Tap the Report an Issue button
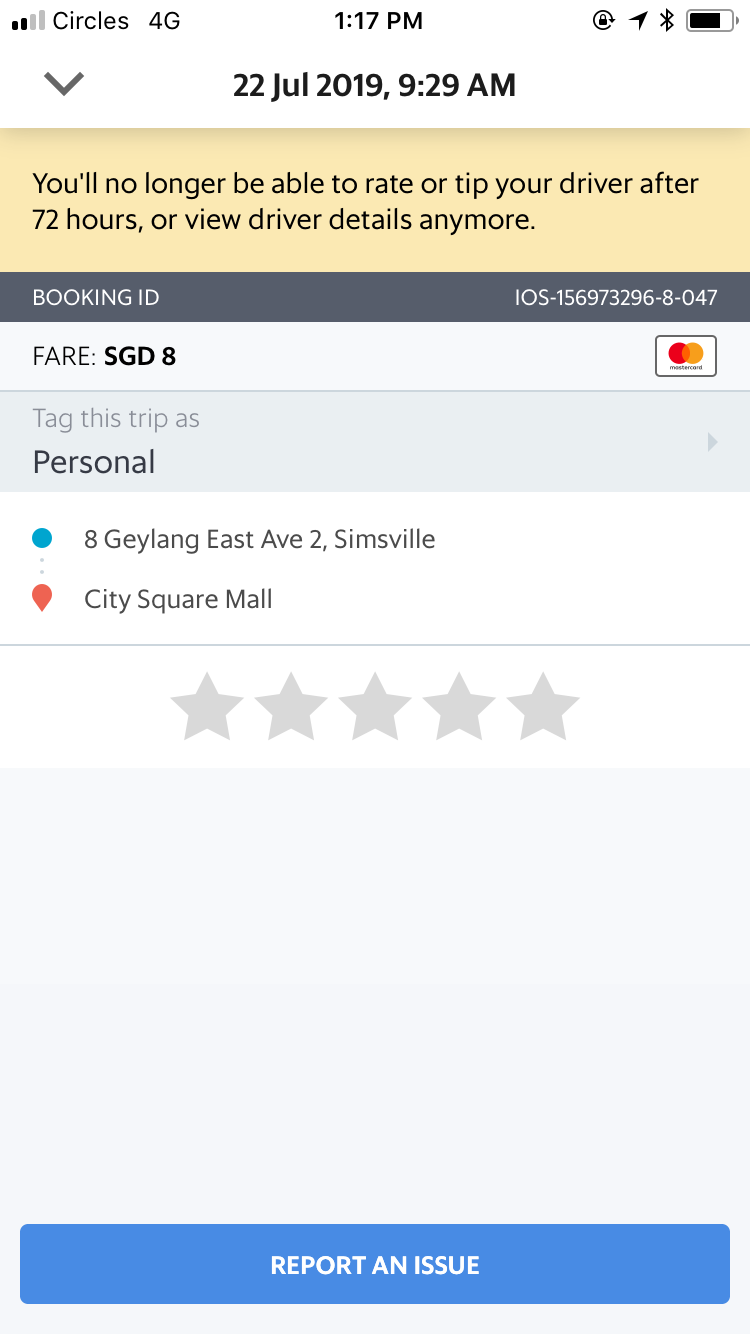This screenshot has height=1334, width=750. (x=375, y=1264)
